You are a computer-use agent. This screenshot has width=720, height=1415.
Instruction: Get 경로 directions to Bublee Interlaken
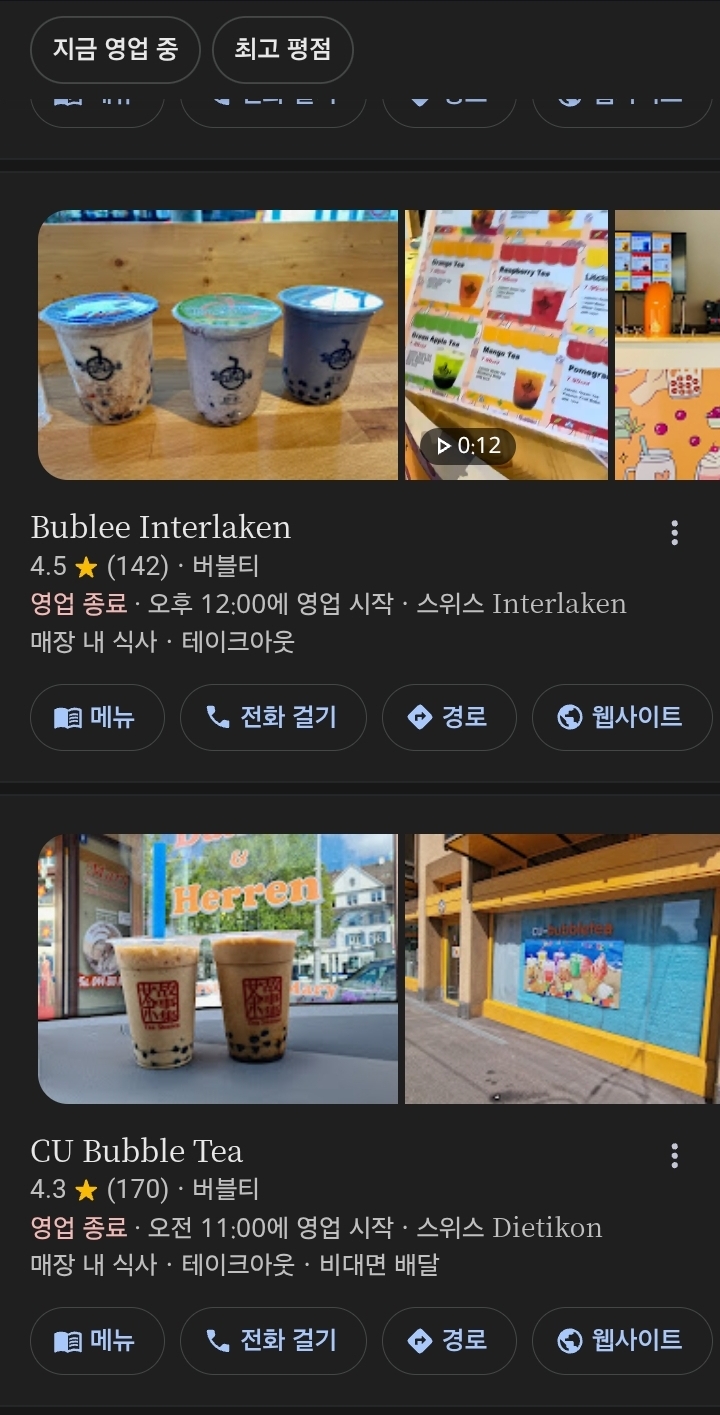[449, 717]
